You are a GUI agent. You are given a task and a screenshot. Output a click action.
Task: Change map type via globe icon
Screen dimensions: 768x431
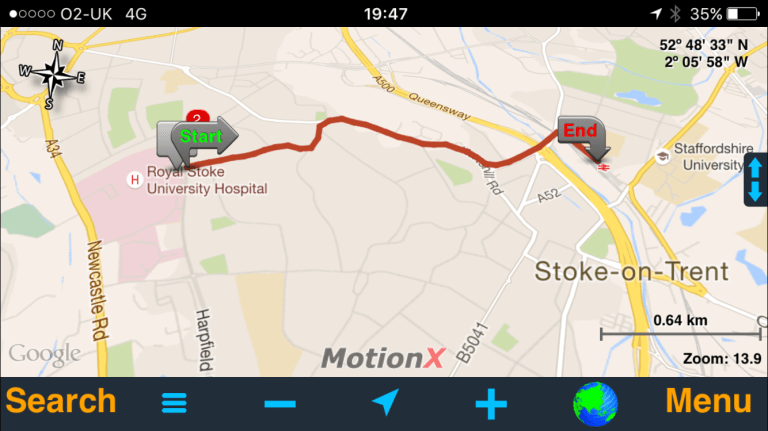(595, 404)
